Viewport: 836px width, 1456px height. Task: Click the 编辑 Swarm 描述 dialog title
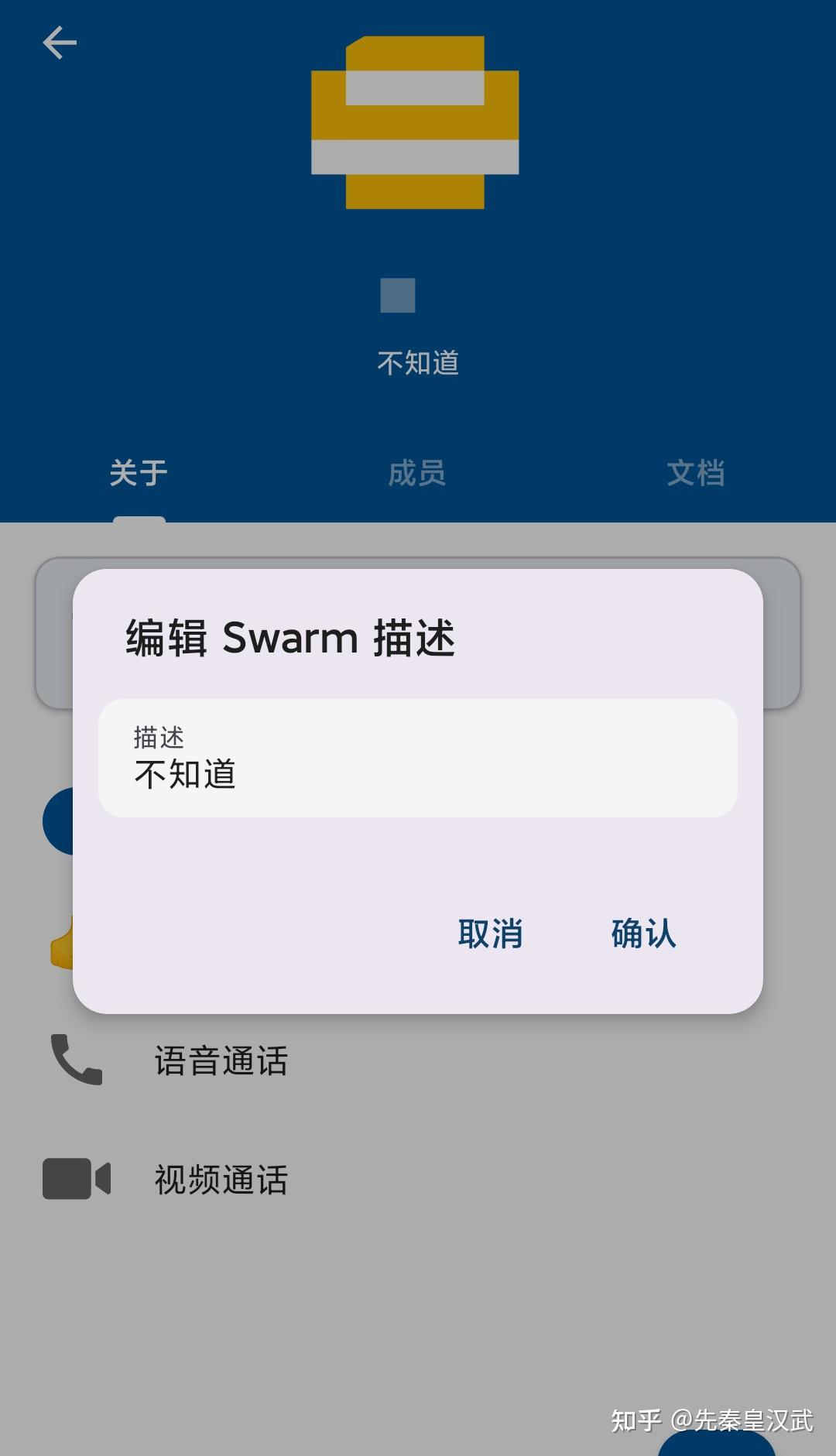290,637
